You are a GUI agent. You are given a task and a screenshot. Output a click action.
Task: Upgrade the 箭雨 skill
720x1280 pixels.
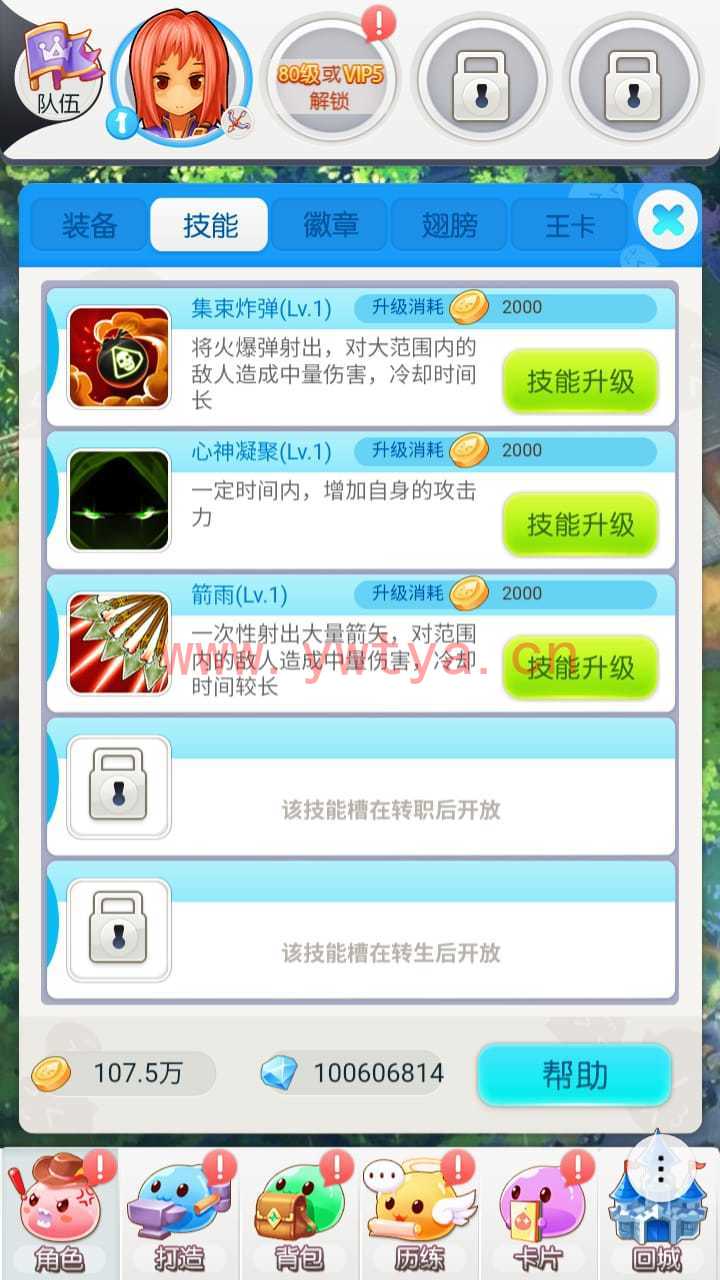[580, 667]
